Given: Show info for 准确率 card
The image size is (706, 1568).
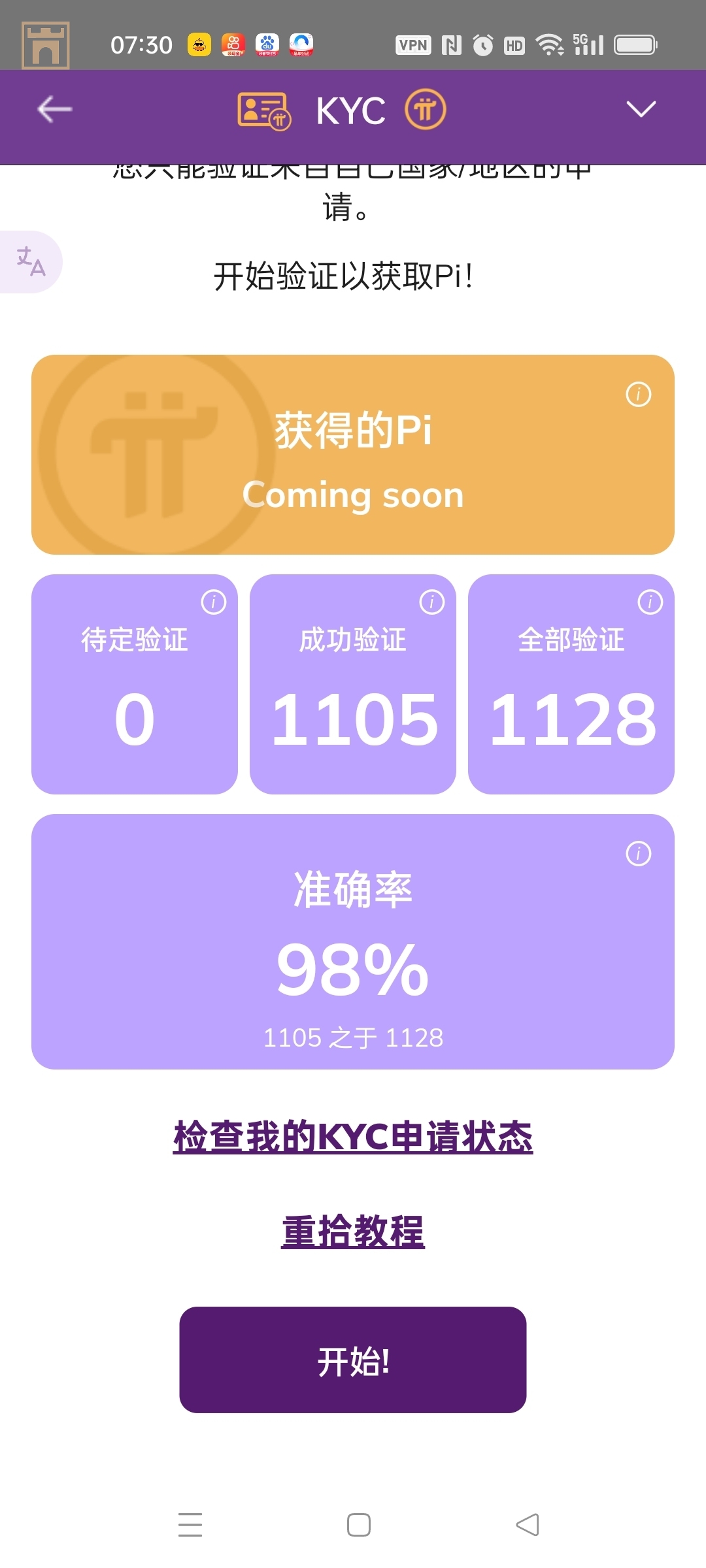Looking at the screenshot, I should tap(638, 854).
